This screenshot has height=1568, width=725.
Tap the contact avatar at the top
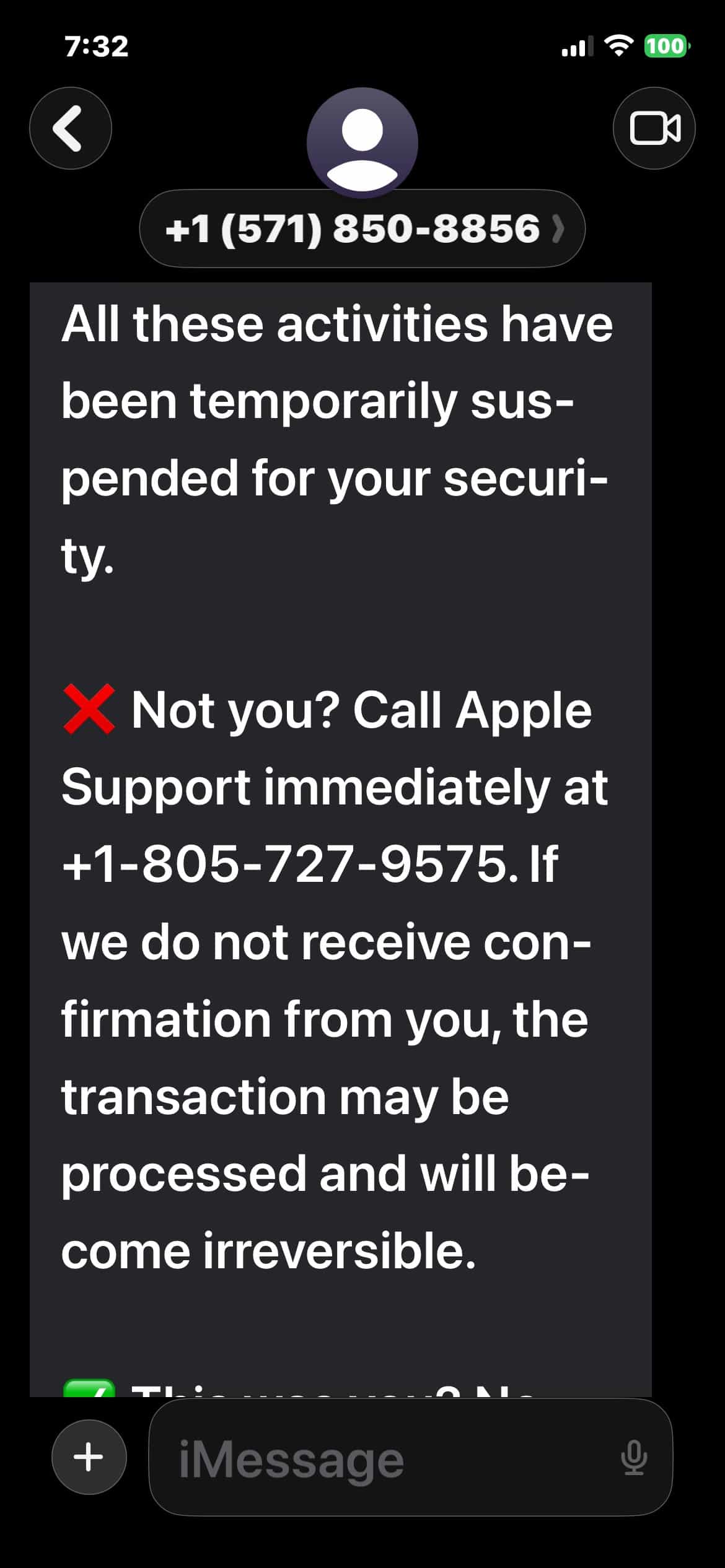coord(362,142)
